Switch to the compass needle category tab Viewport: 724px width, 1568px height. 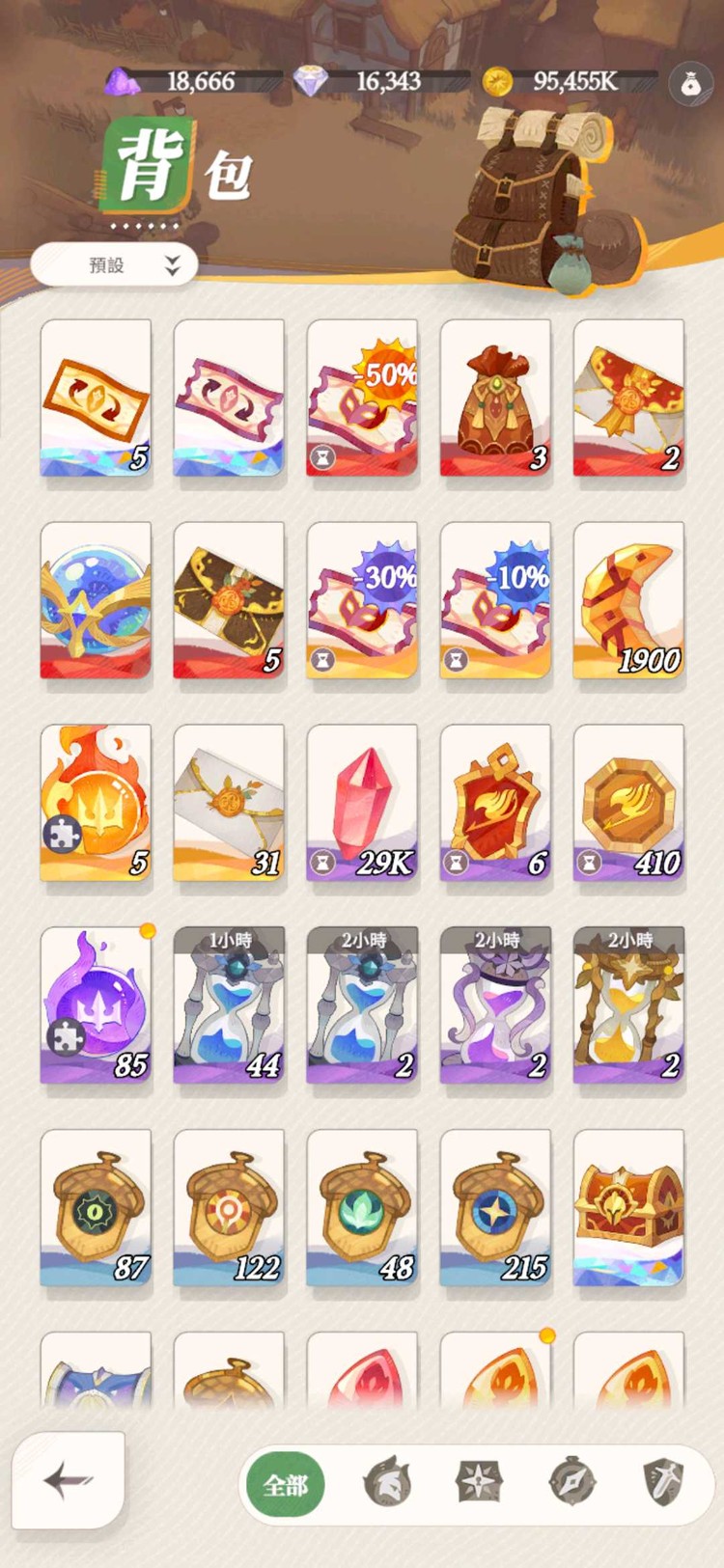point(572,1483)
